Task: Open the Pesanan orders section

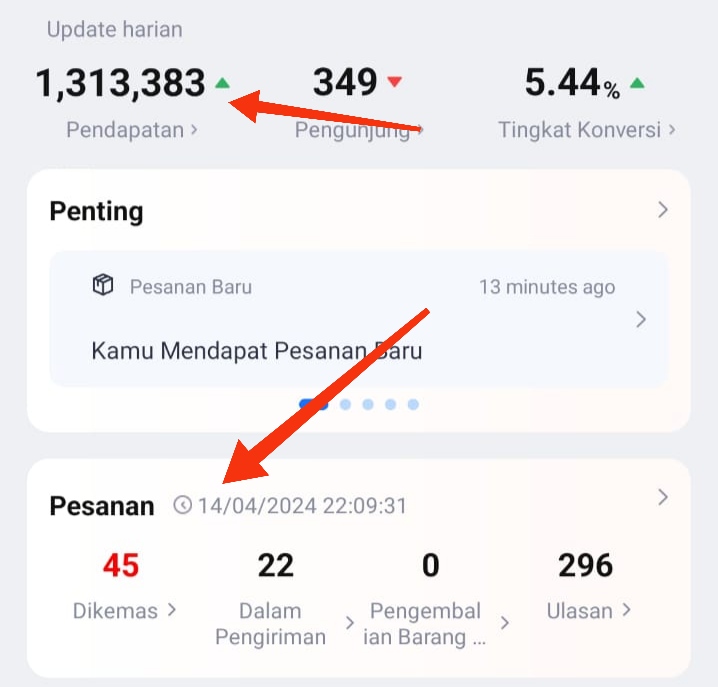Action: [x=662, y=497]
